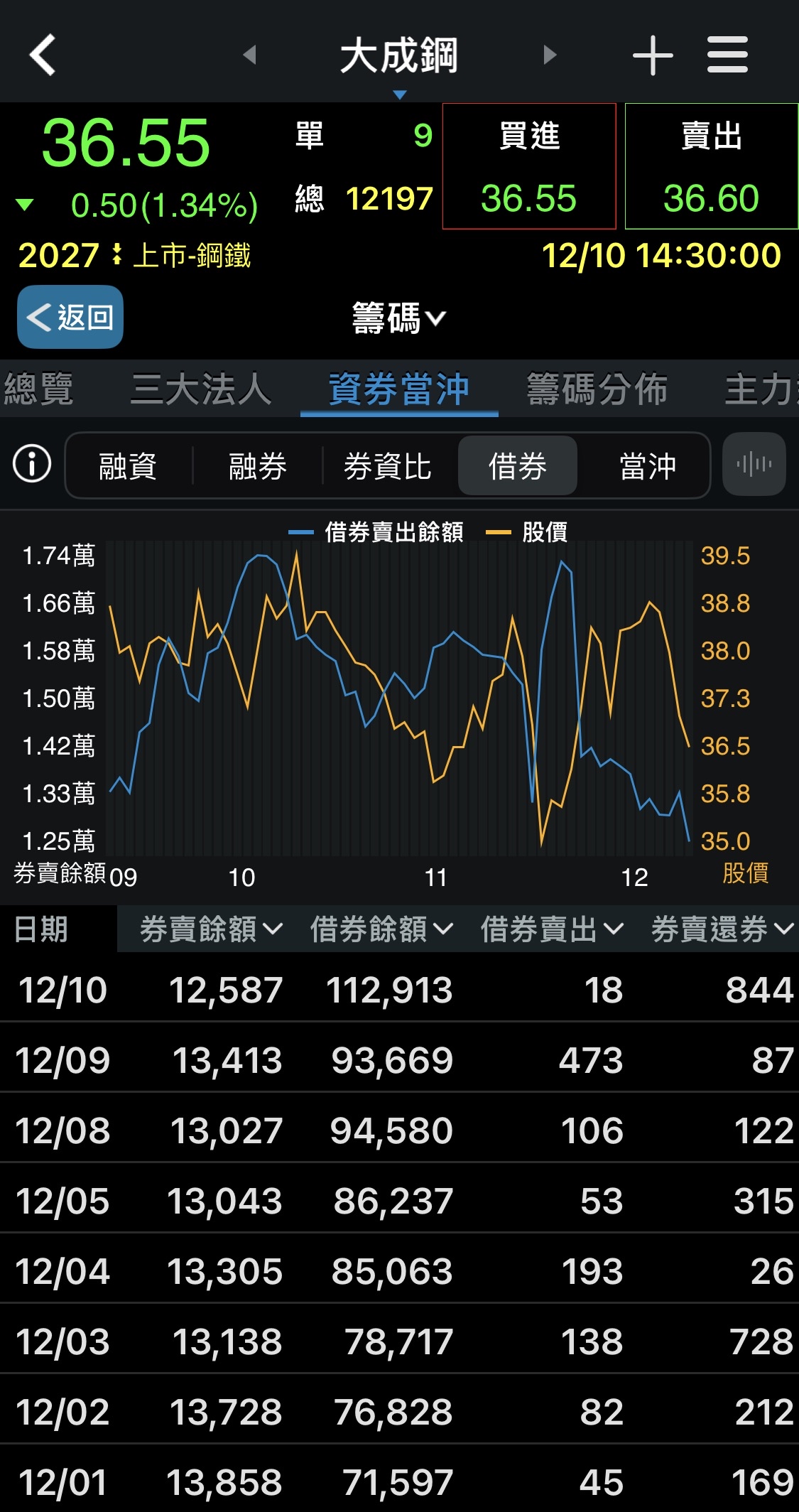This screenshot has height=1512, width=799.
Task: Select the 當沖 segment
Action: [647, 466]
